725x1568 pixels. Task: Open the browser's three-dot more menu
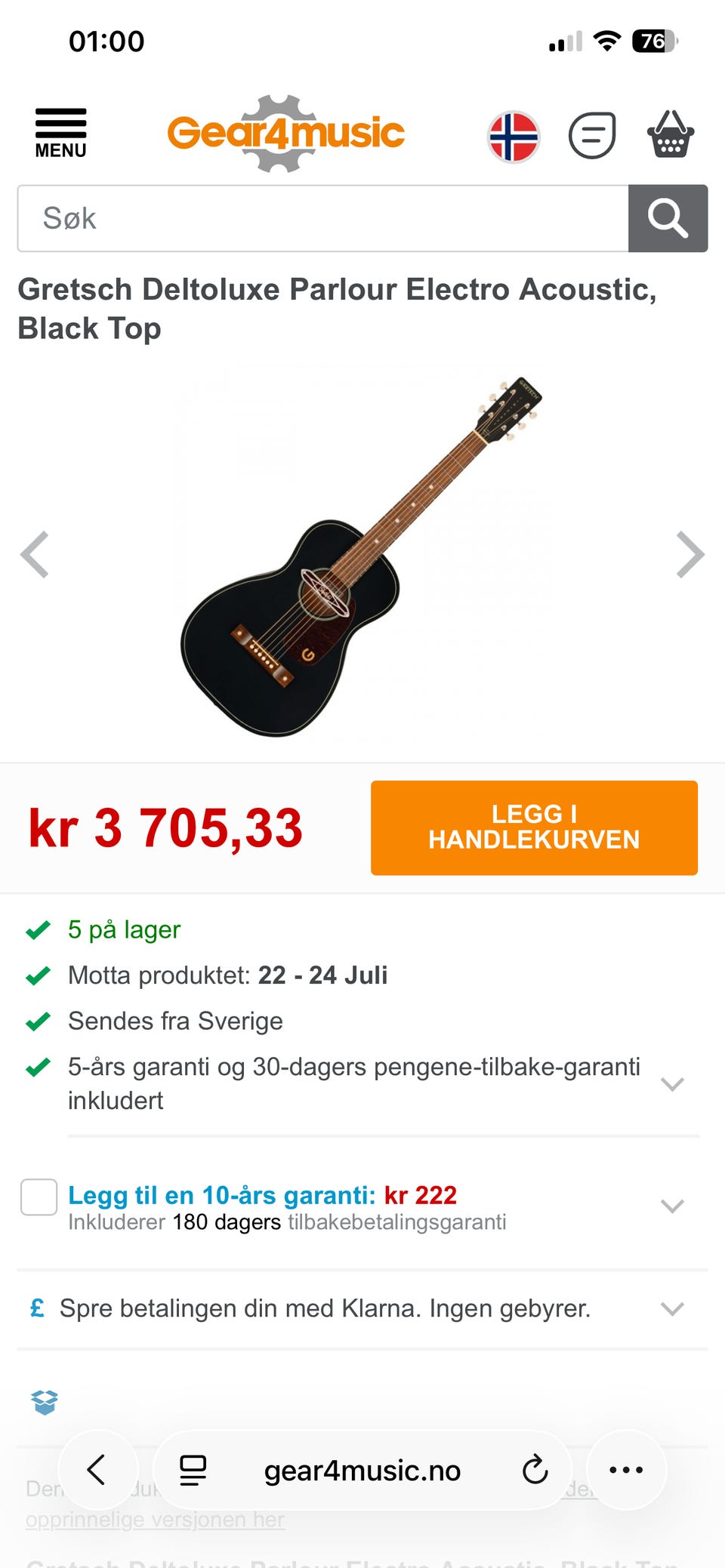[626, 1470]
